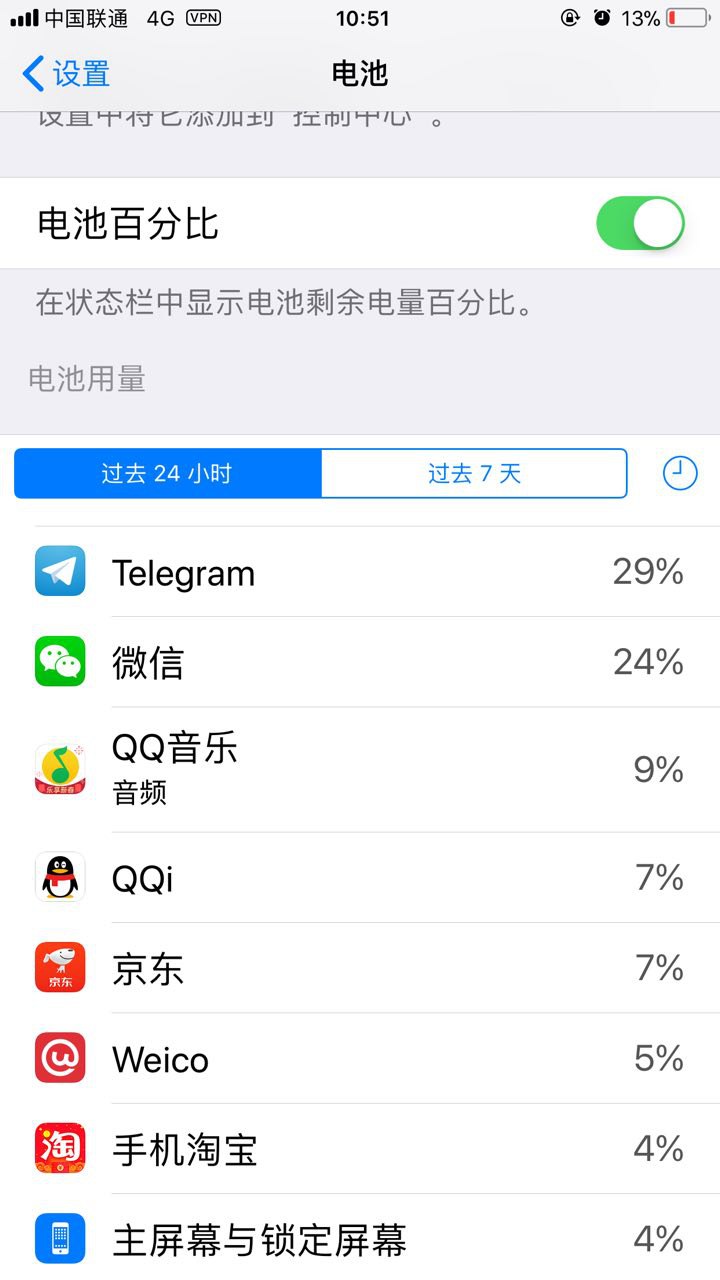Tap the 微信 battery usage row
720x1280 pixels.
tap(360, 662)
